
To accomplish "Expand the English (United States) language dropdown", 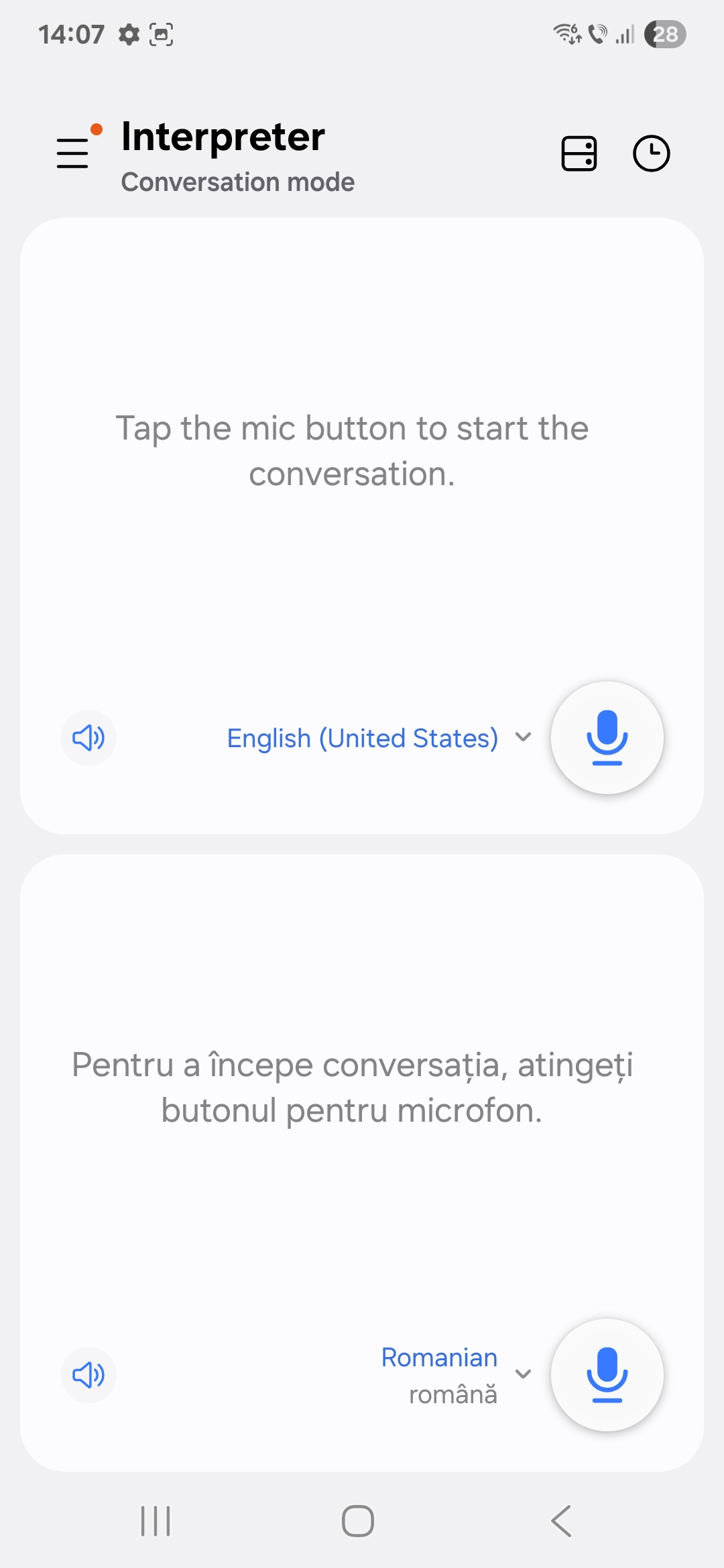I will (x=379, y=738).
